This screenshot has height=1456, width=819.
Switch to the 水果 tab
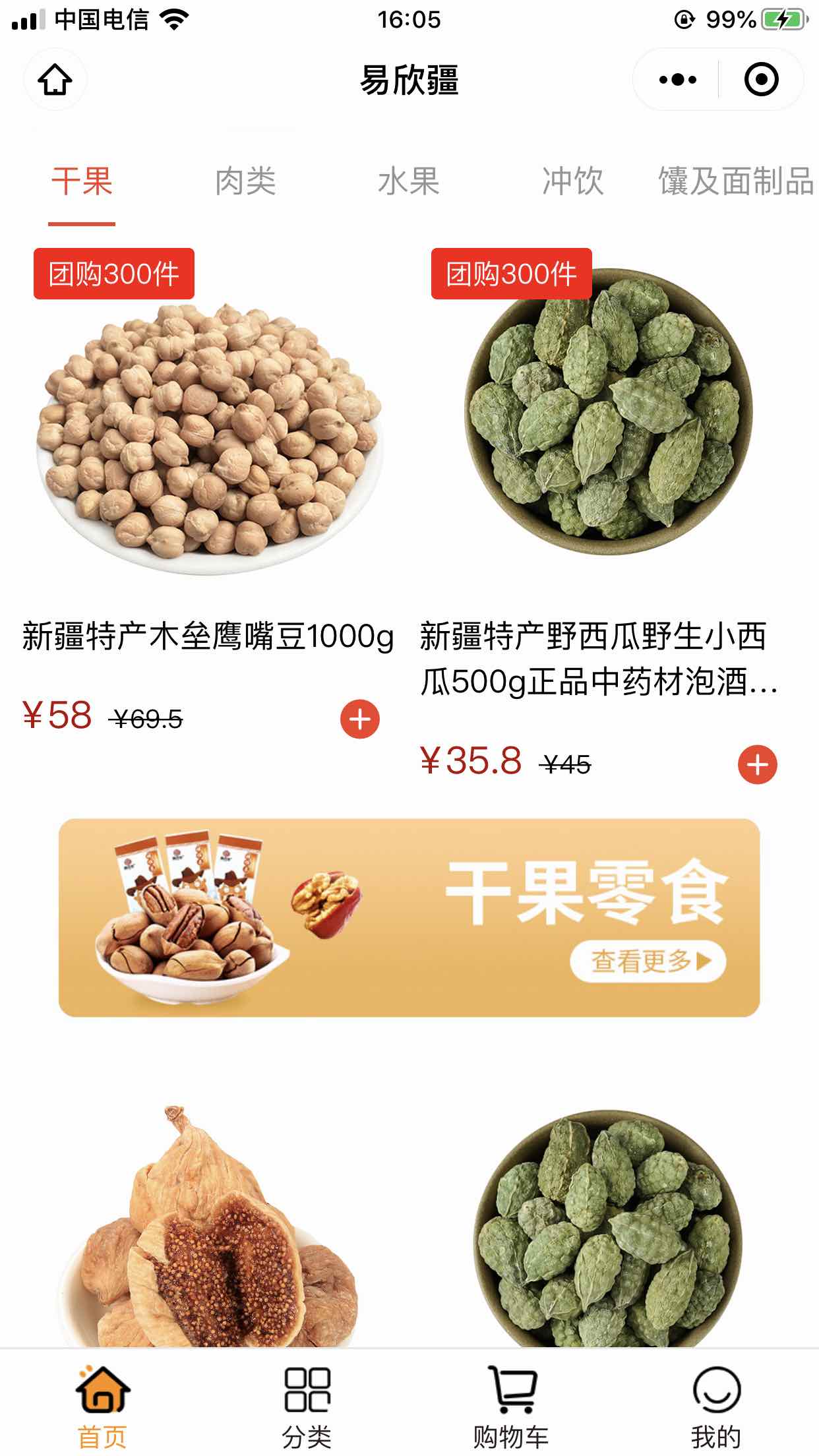409,181
